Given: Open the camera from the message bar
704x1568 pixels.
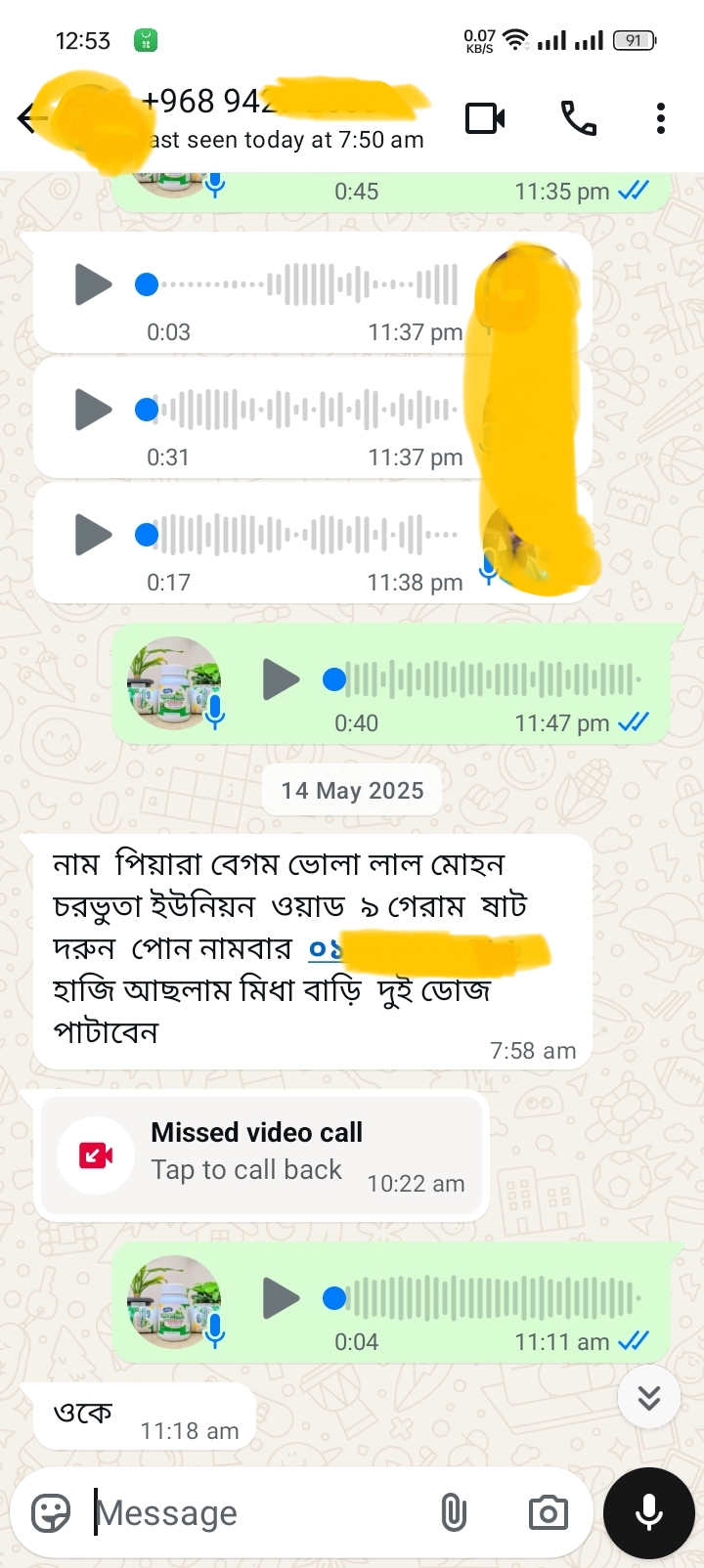Looking at the screenshot, I should 548,1513.
